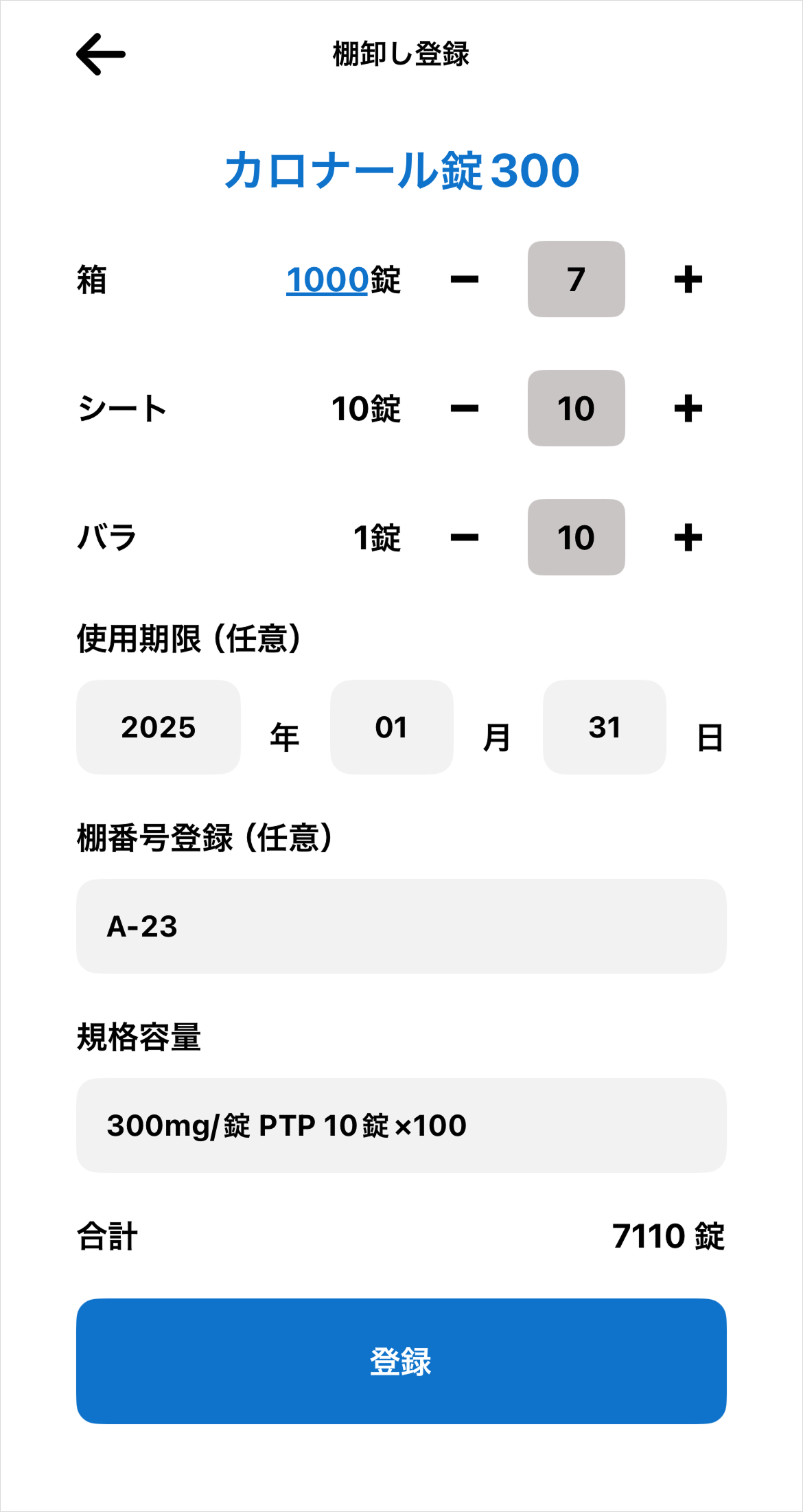
Task: Click the drug name カロナール錠300
Action: pyautogui.click(x=401, y=172)
